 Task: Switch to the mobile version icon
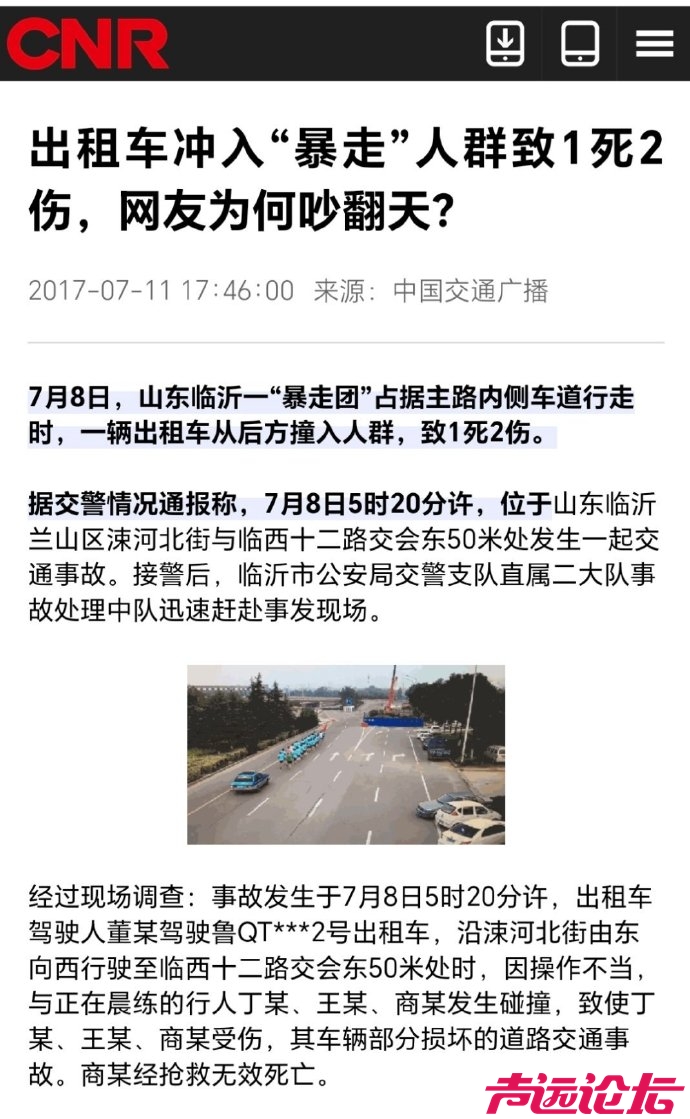click(580, 43)
